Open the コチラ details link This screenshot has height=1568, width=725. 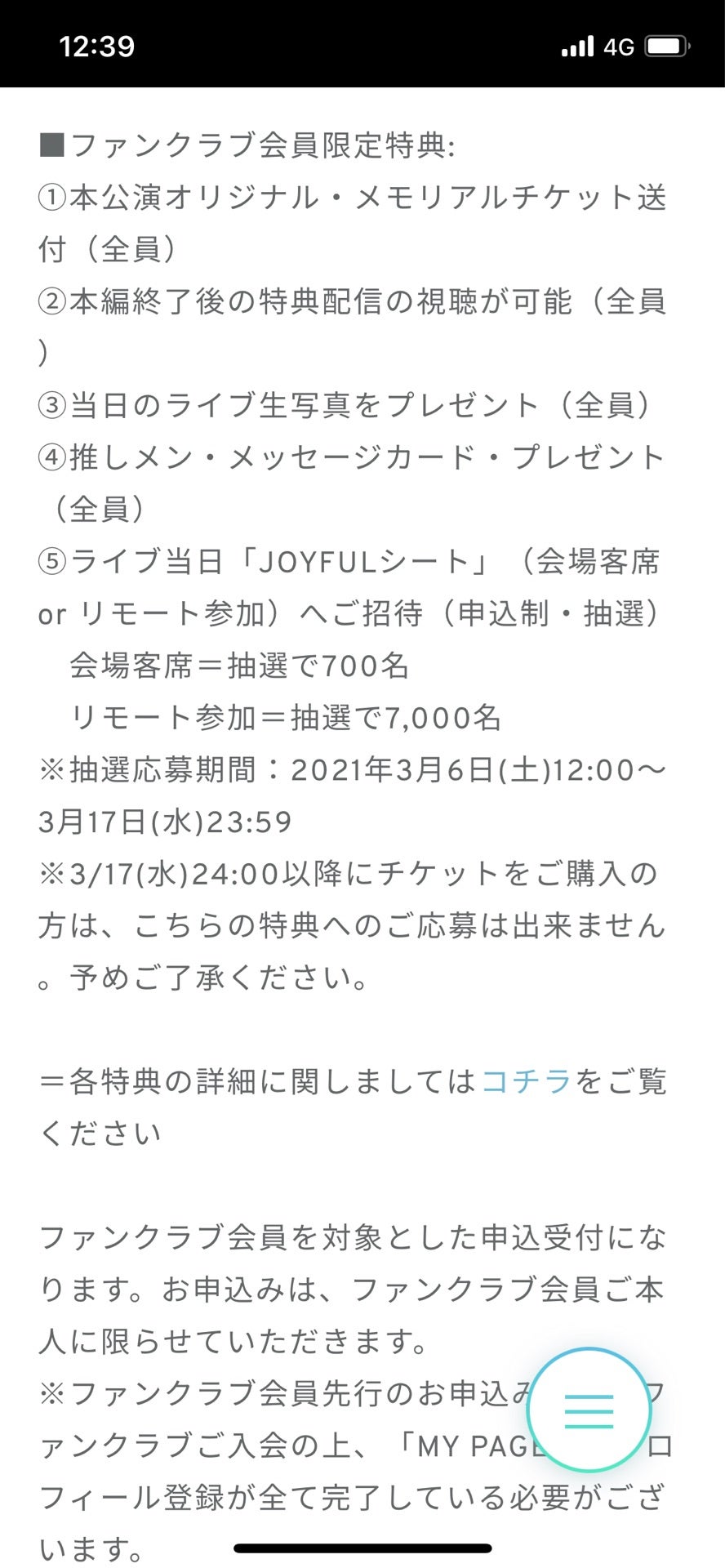527,1081
